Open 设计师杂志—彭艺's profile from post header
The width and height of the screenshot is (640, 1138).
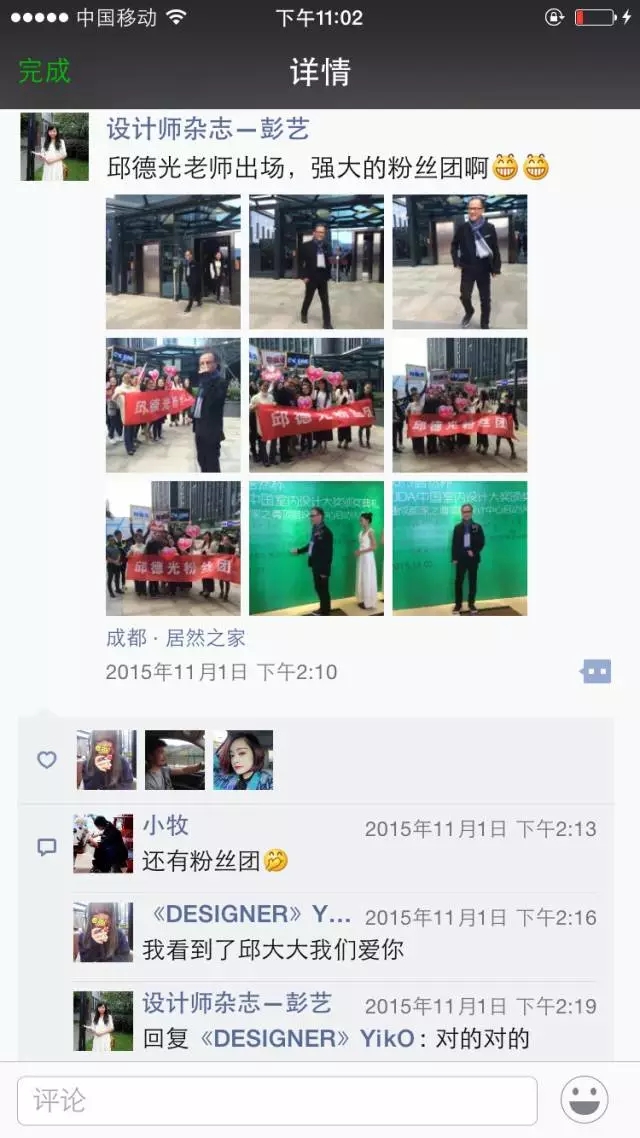point(208,129)
